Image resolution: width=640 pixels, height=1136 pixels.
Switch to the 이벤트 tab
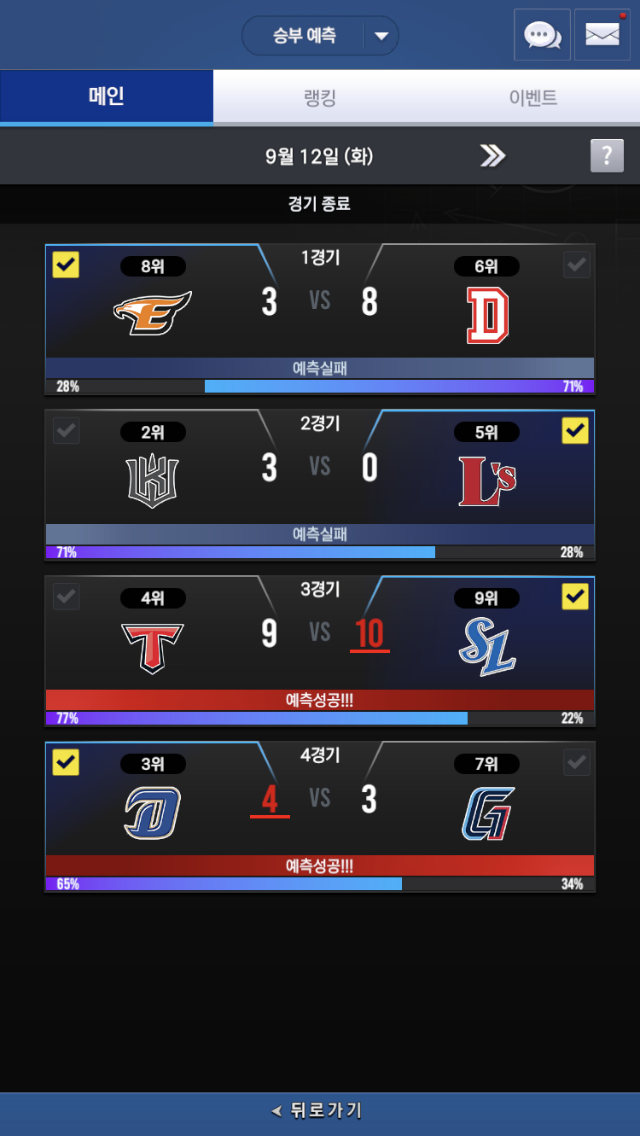tap(533, 97)
